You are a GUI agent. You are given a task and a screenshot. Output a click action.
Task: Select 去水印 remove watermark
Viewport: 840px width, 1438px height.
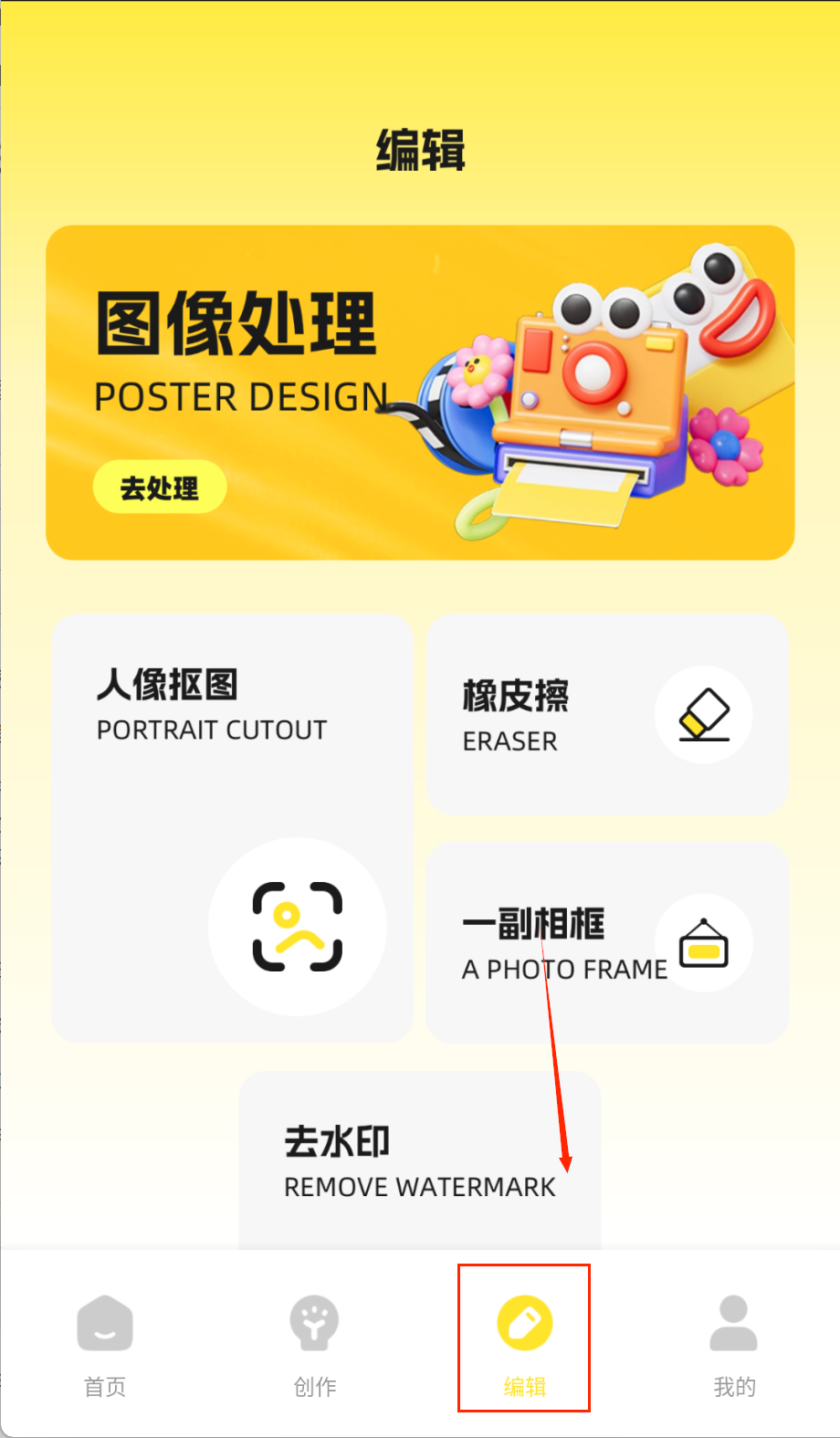(x=419, y=1161)
